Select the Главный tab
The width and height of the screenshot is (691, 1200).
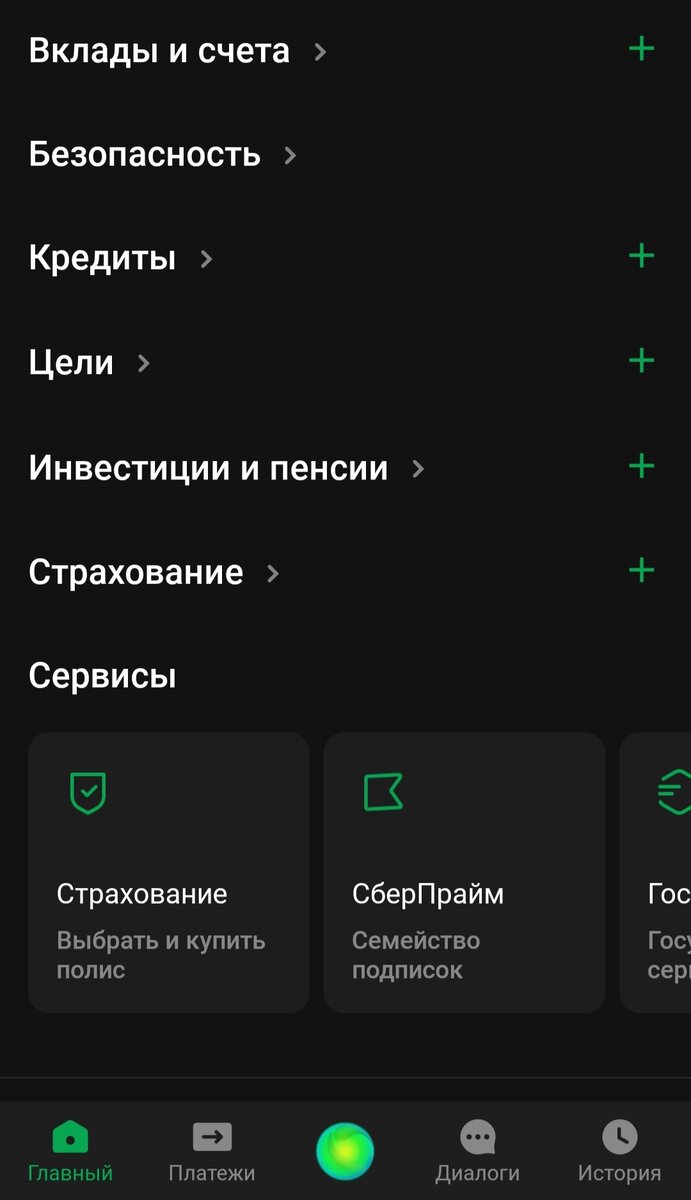click(70, 1152)
